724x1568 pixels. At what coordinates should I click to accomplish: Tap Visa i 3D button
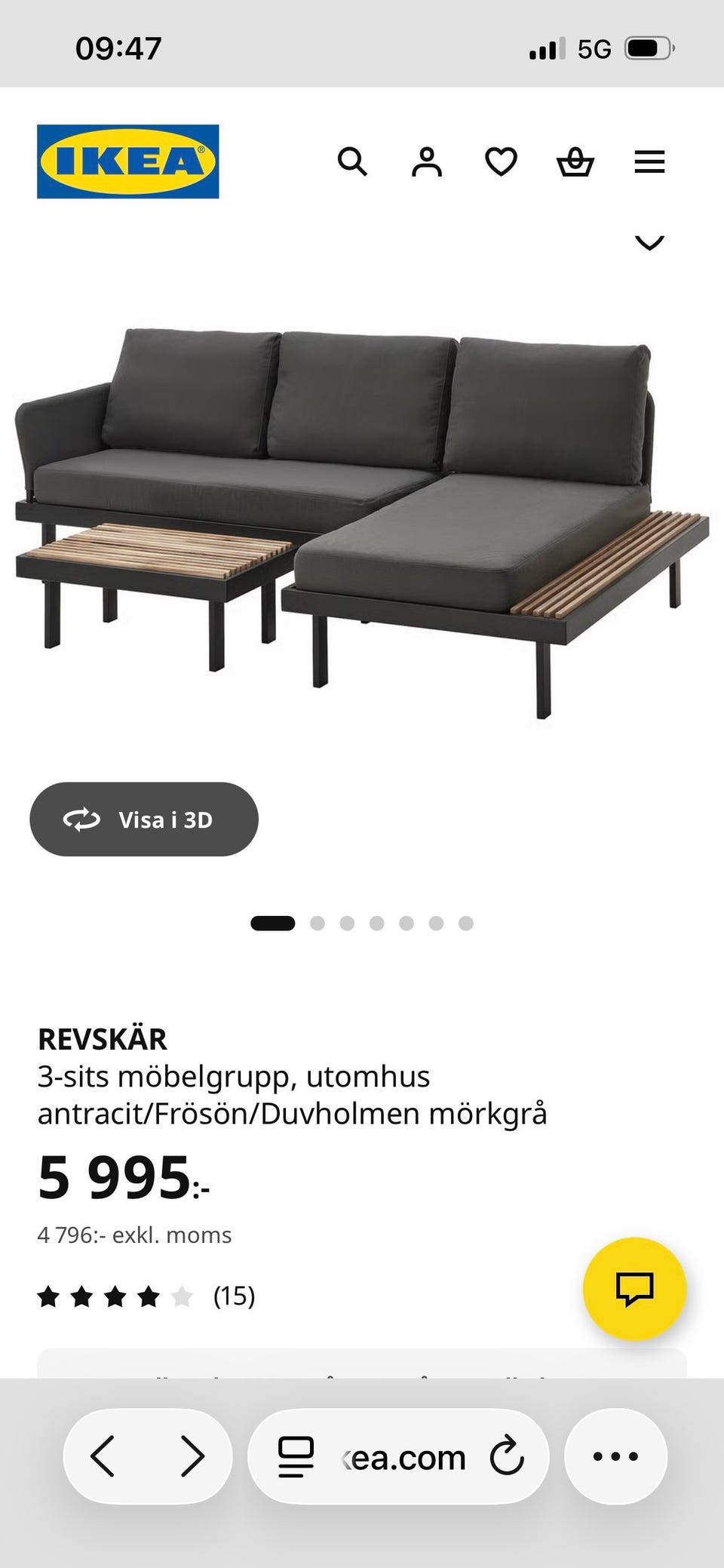144,819
